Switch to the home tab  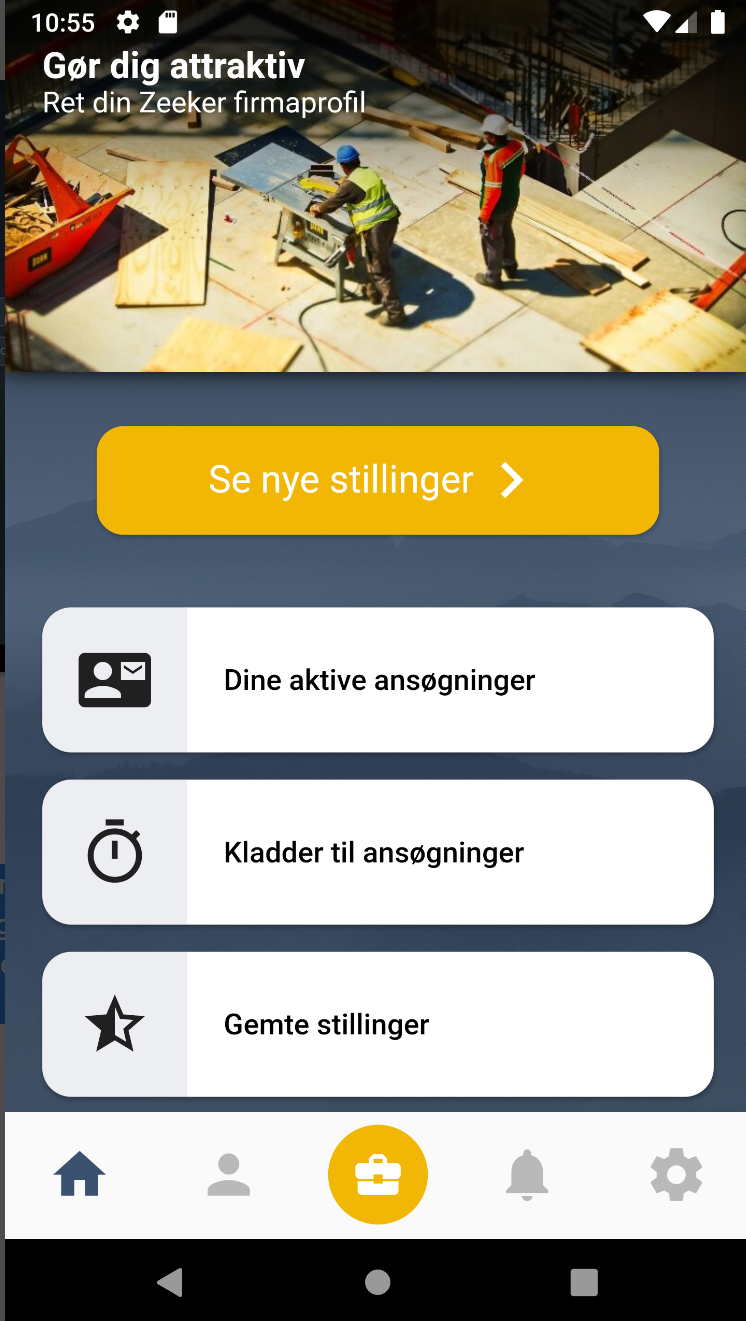coord(80,1175)
